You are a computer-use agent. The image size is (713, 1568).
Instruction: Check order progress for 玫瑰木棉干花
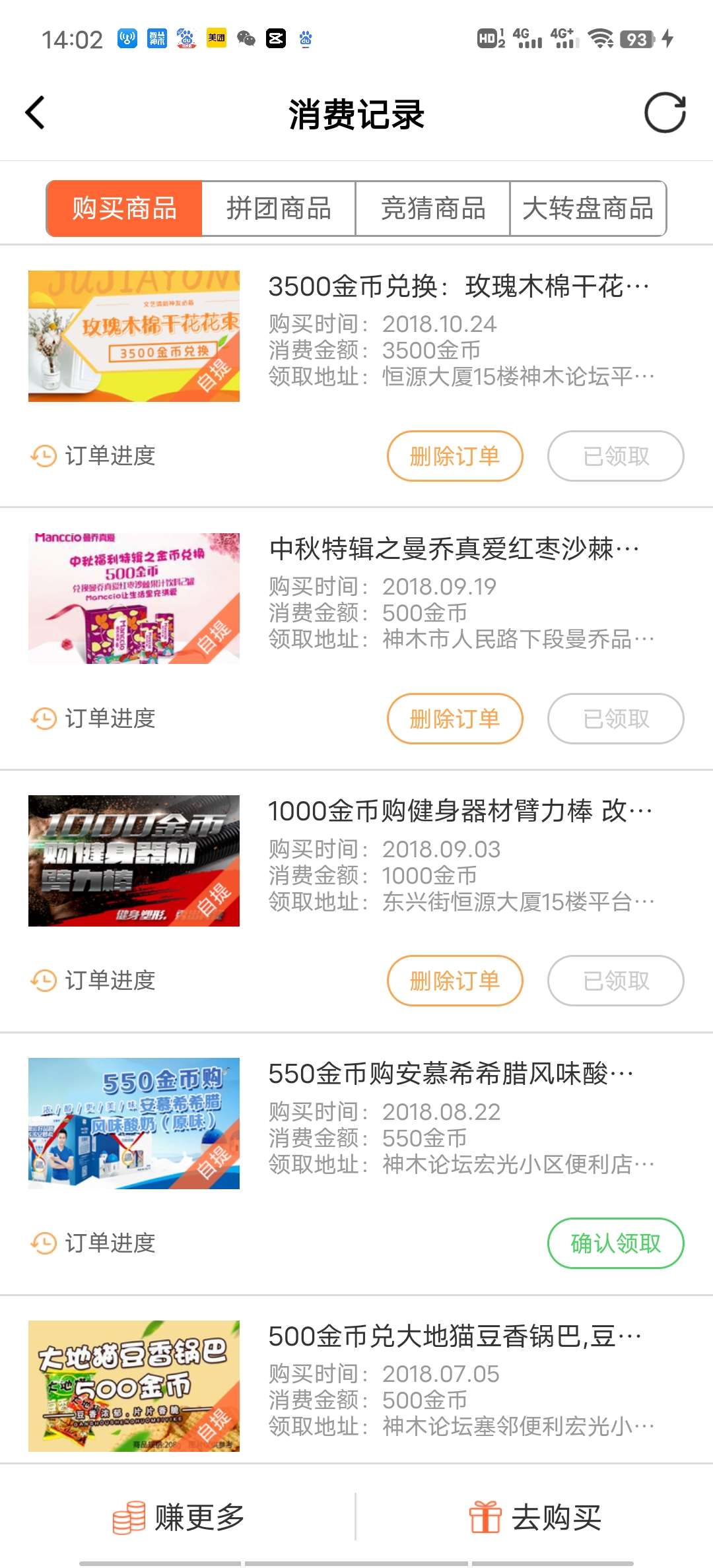tap(93, 456)
